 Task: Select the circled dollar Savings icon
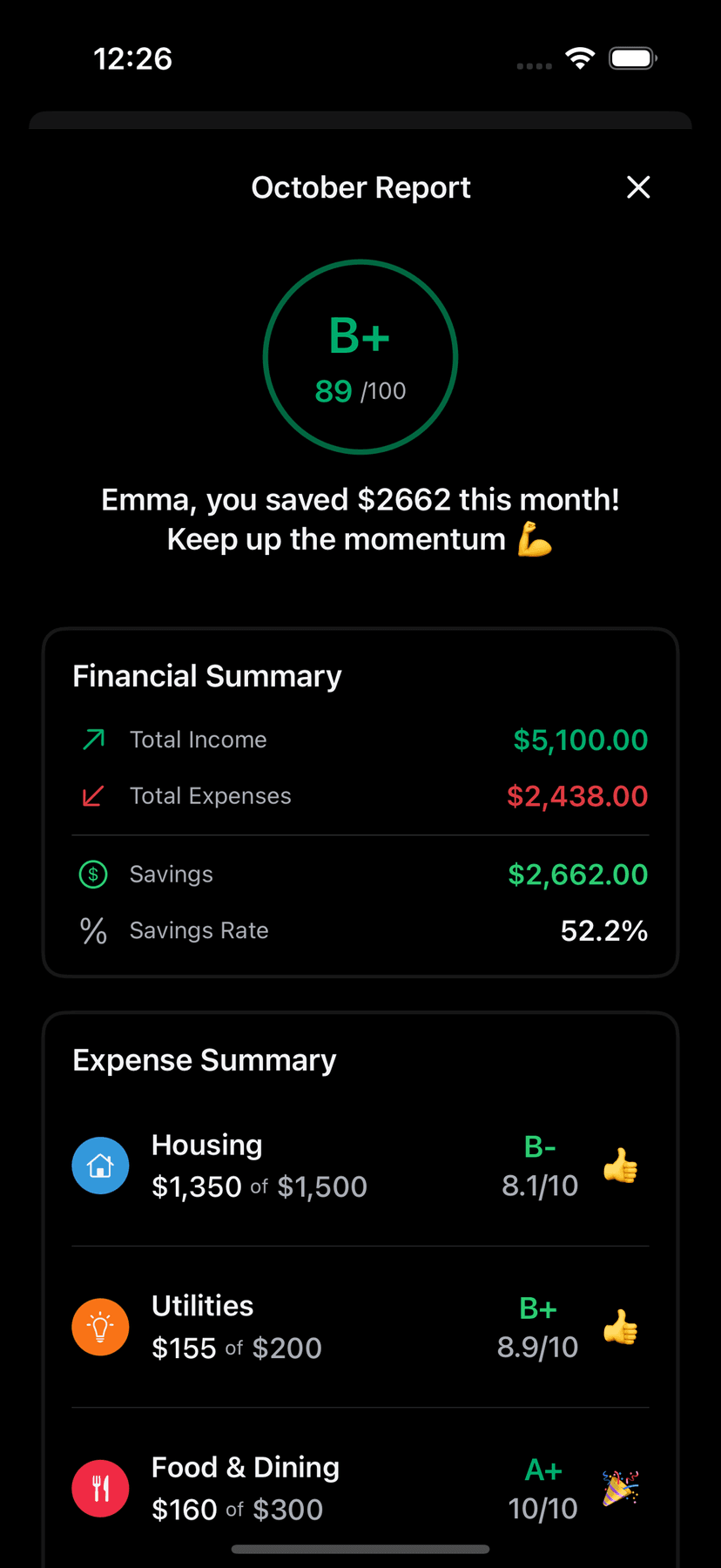[x=93, y=874]
